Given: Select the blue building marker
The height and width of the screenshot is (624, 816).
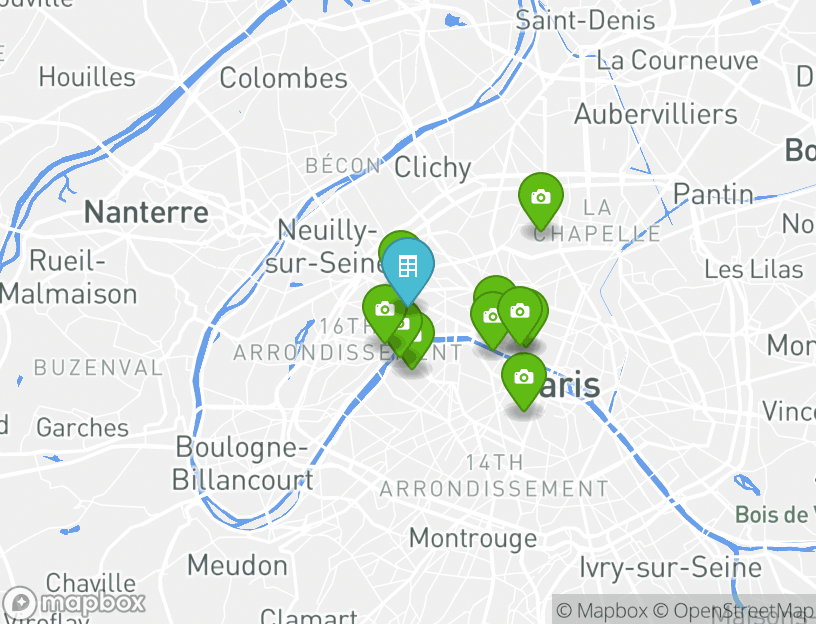Looking at the screenshot, I should coord(407,267).
